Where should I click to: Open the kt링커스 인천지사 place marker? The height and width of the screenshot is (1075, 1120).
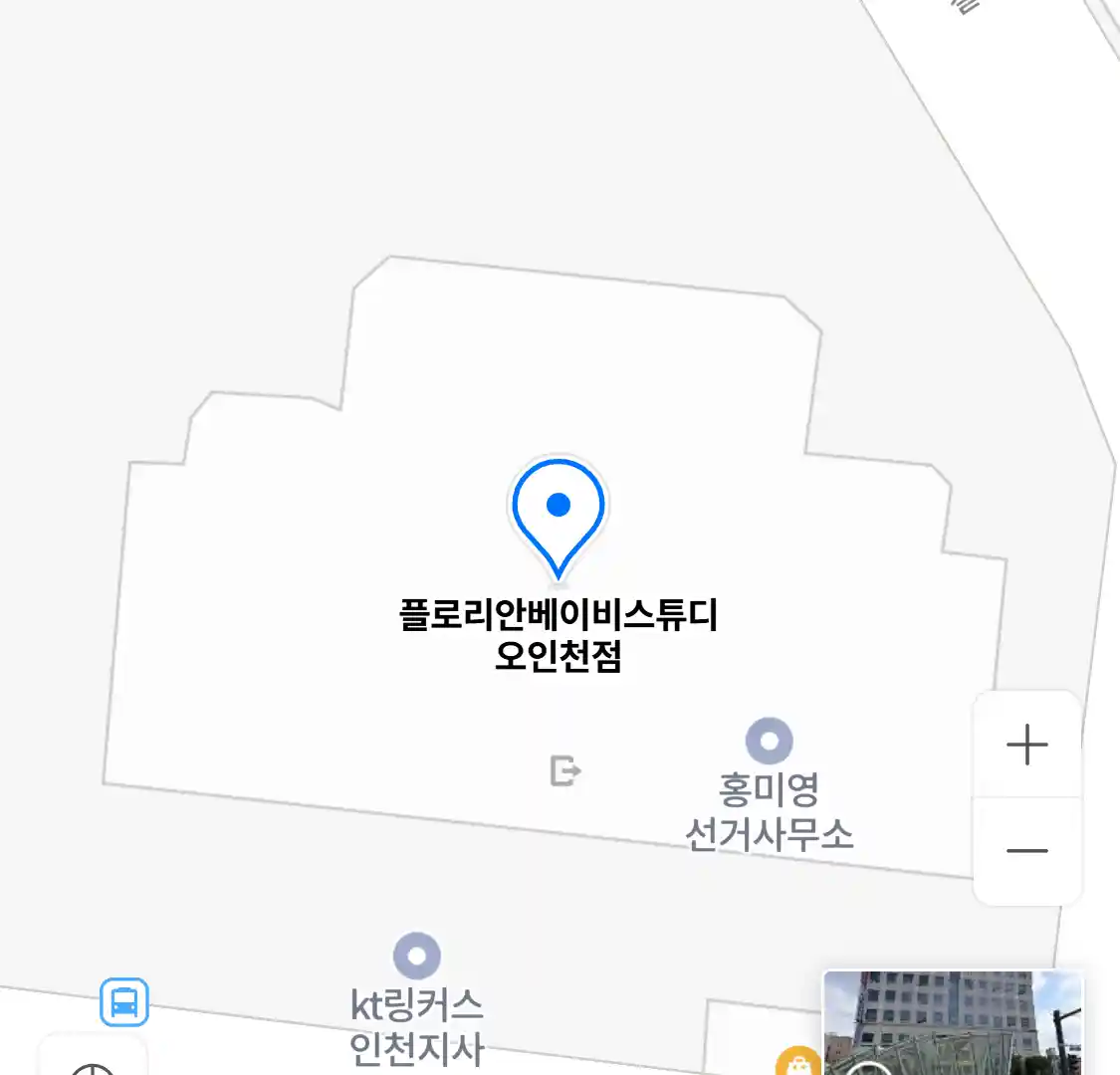tap(417, 957)
